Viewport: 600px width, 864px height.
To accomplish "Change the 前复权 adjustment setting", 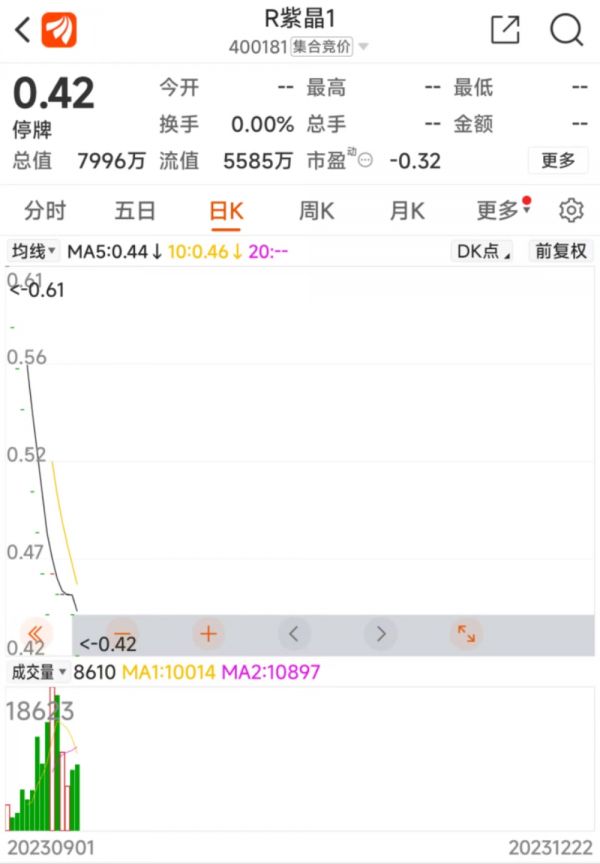I will 560,251.
